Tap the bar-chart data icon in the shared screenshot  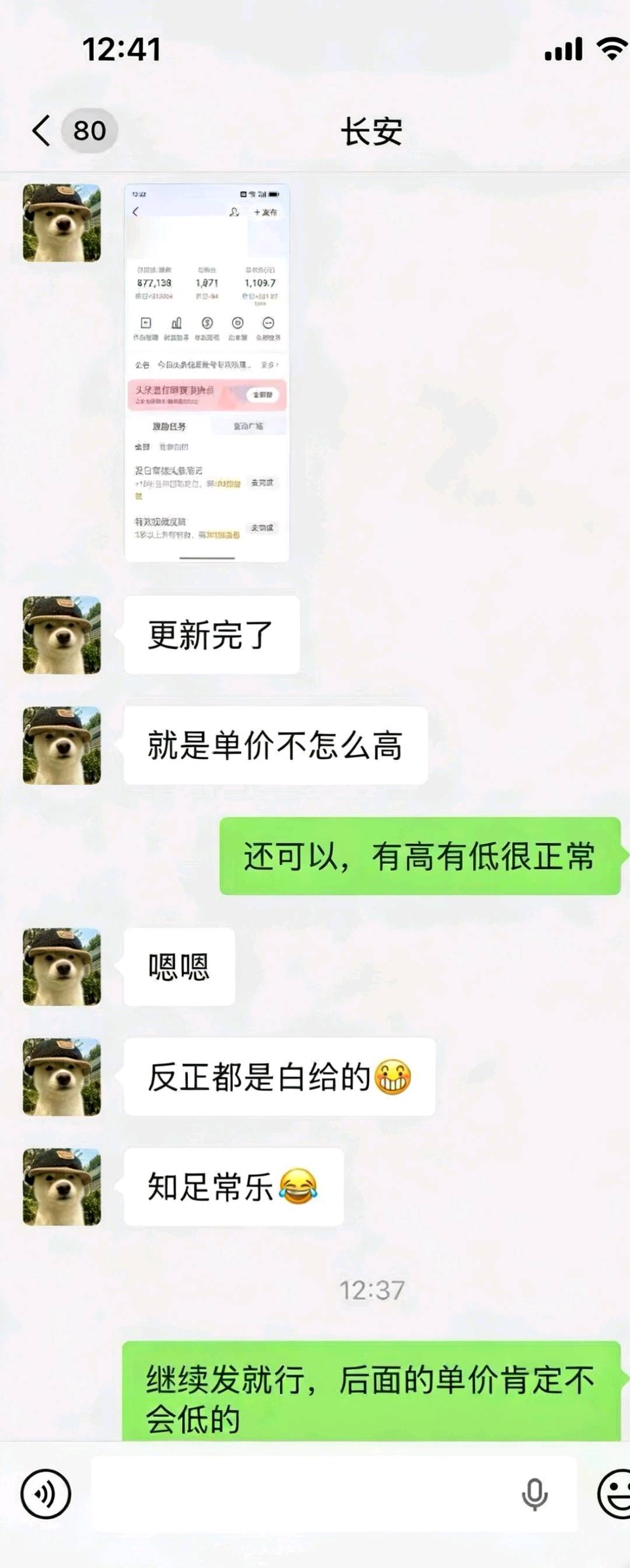click(x=177, y=323)
